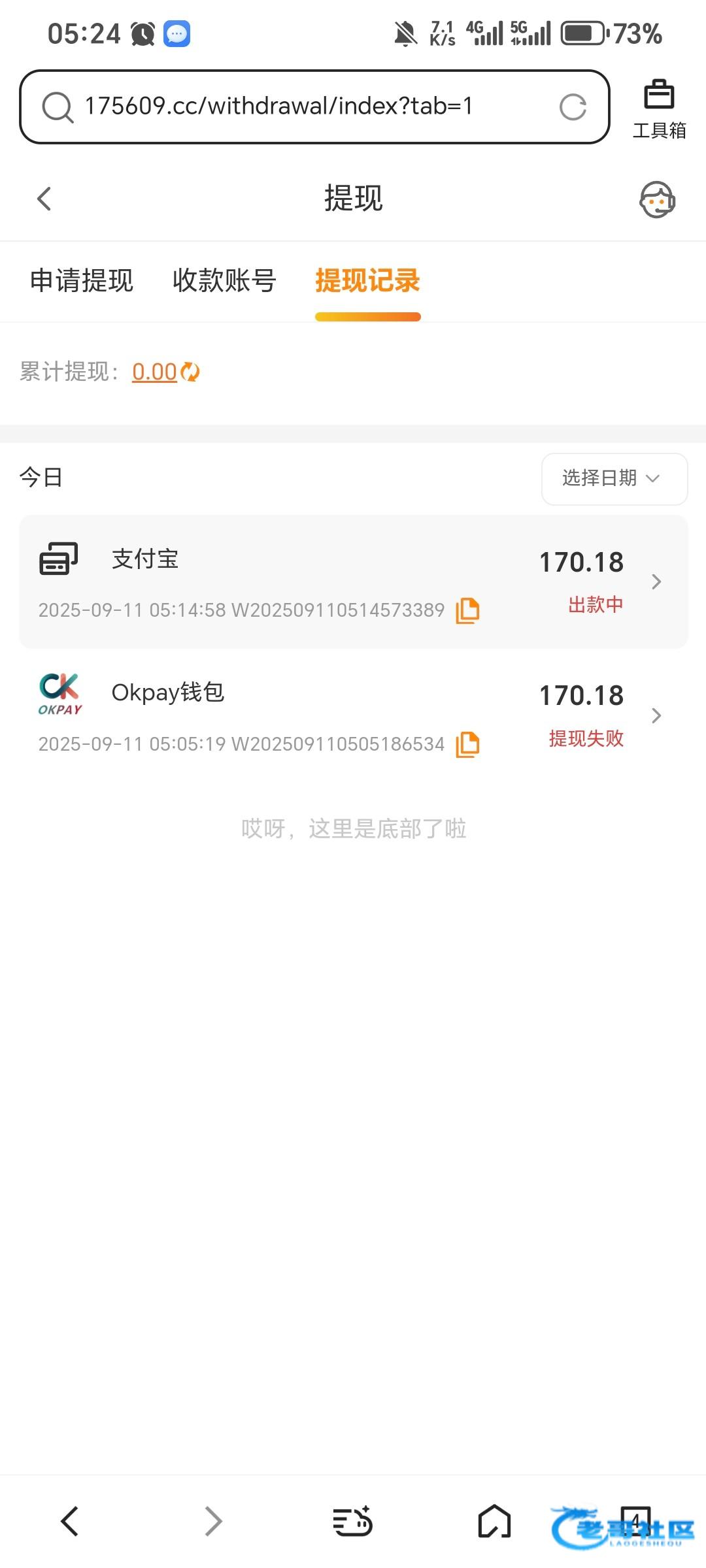Open the 选择日期 dropdown

(614, 478)
